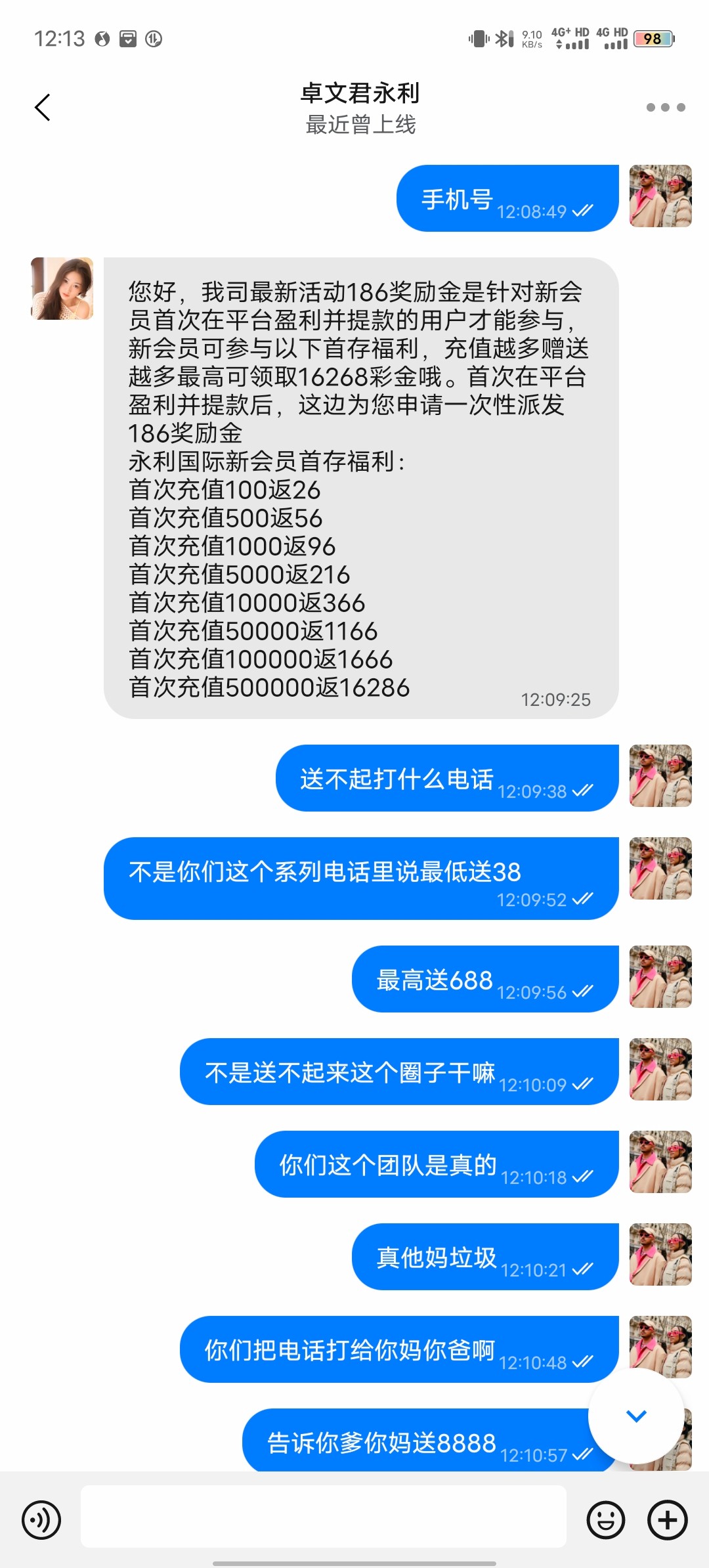Screen dimensions: 709x1568
Task: Focus the message text field
Action: point(323,1516)
